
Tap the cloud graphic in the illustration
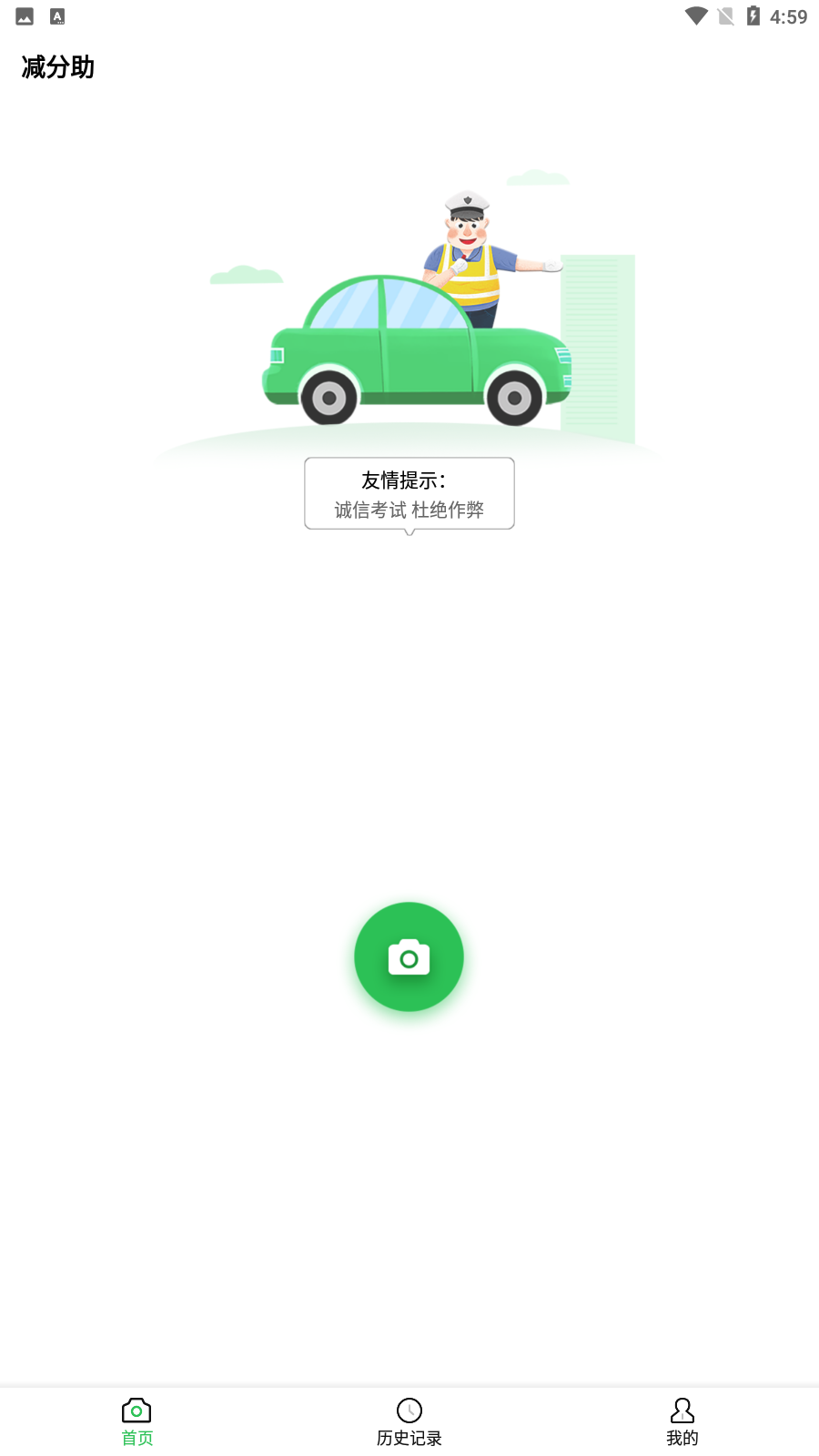click(246, 278)
